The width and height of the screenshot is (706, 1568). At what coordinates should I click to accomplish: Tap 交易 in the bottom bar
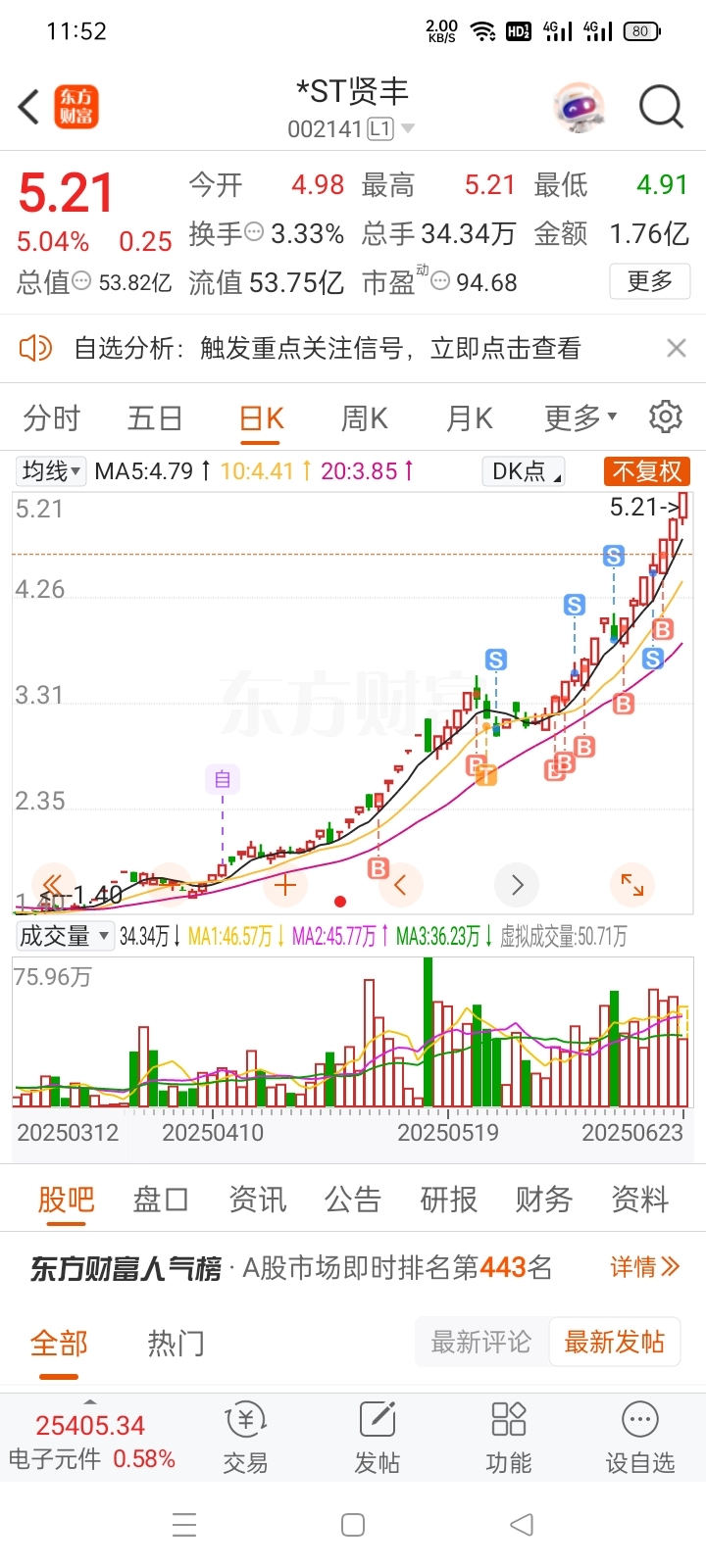click(245, 1438)
